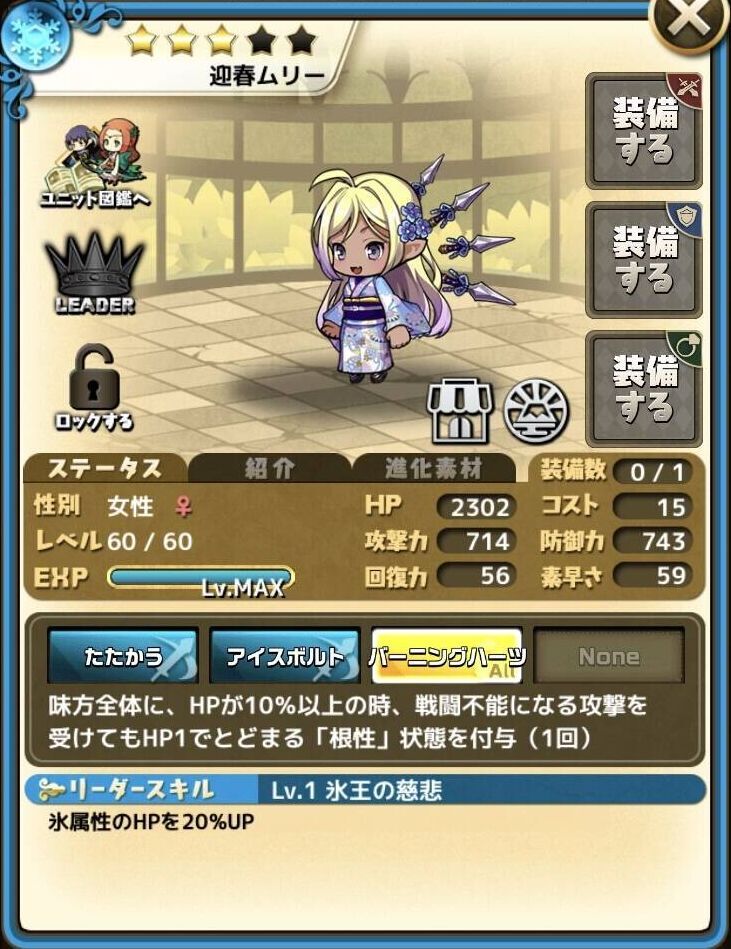Show the アイスボルト skill description
The image size is (731, 949).
(x=285, y=657)
